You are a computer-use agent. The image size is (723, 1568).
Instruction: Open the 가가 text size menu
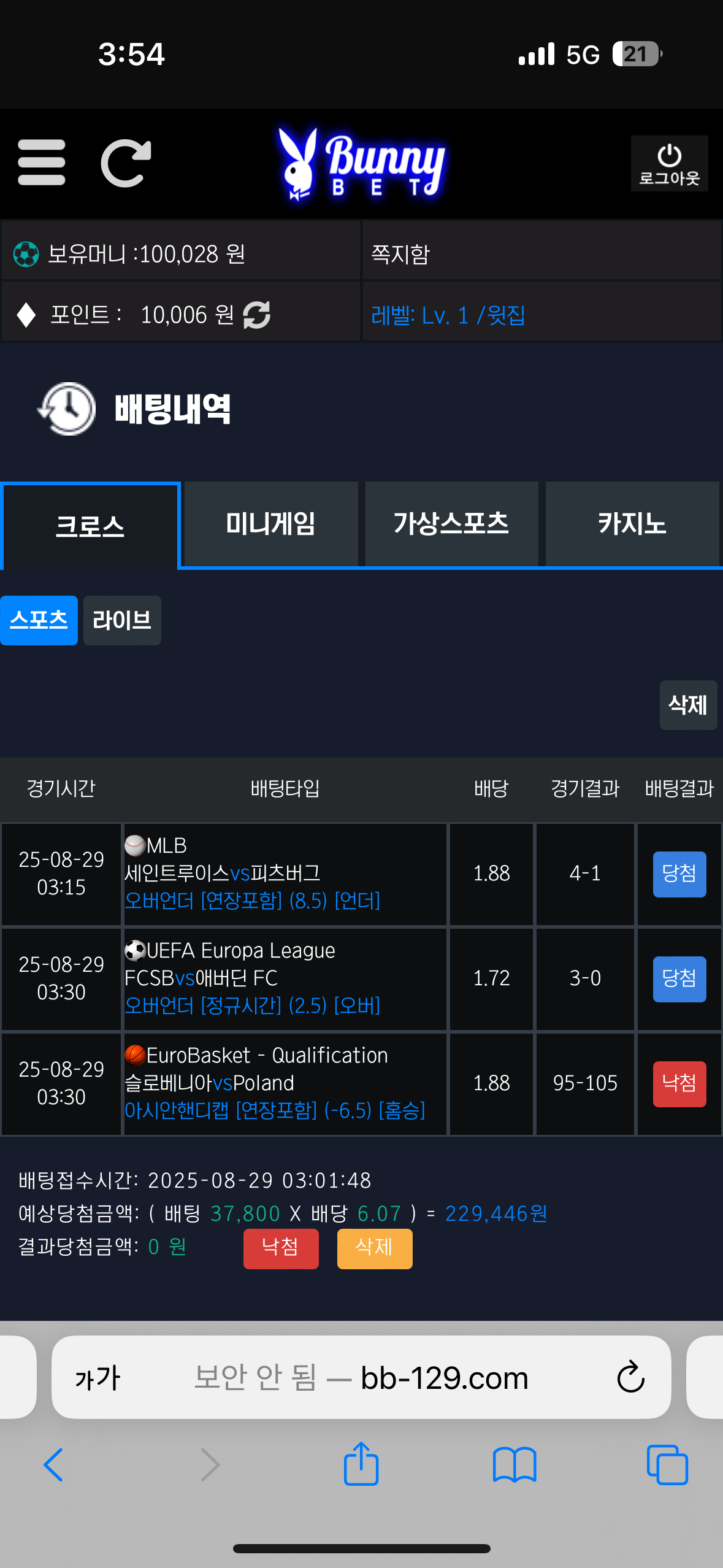[98, 1378]
